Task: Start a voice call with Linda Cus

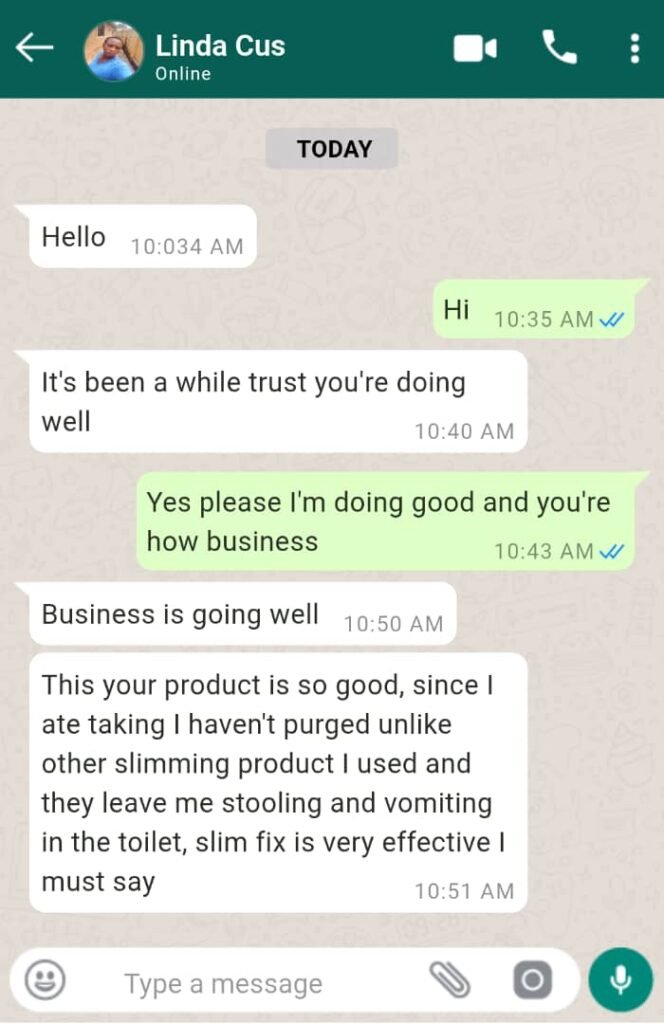Action: [x=559, y=47]
